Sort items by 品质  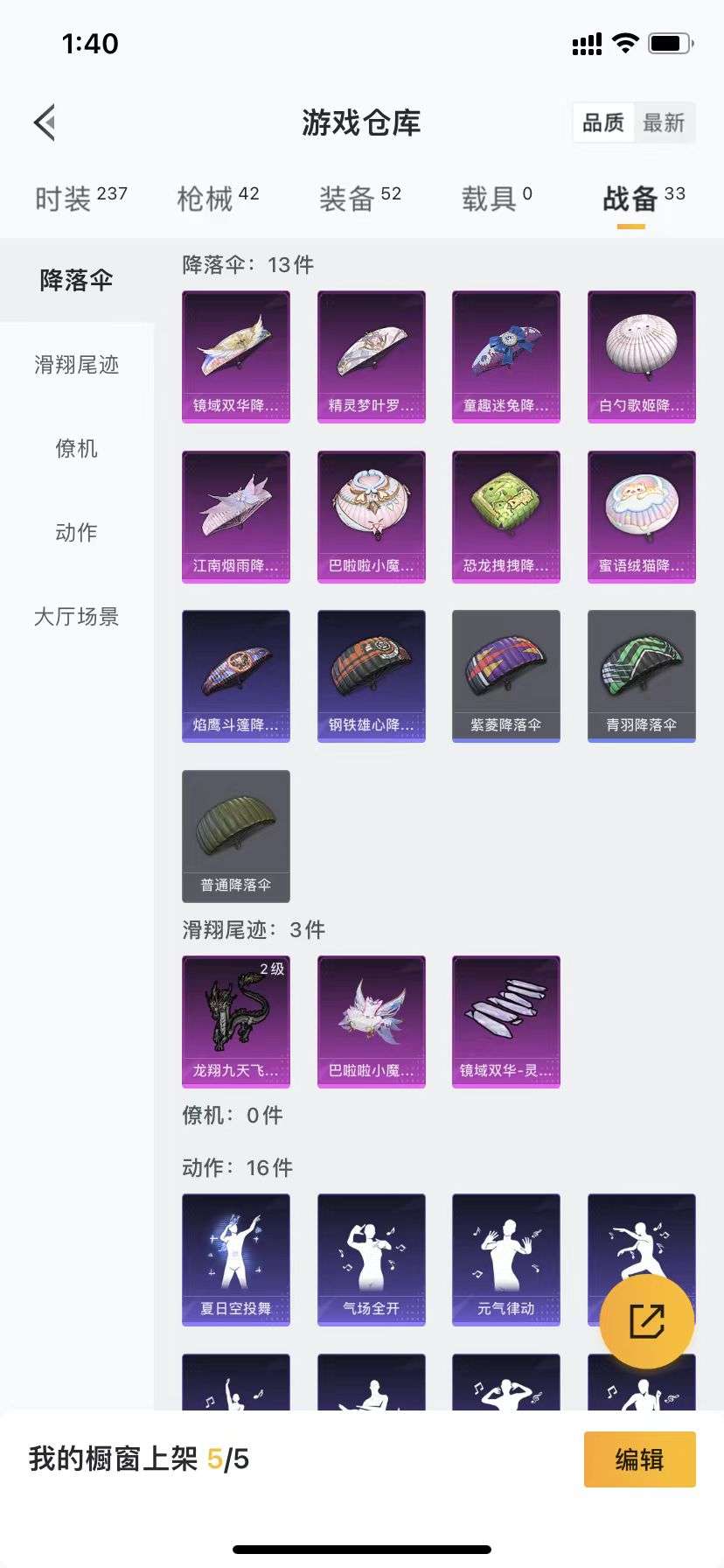[603, 122]
